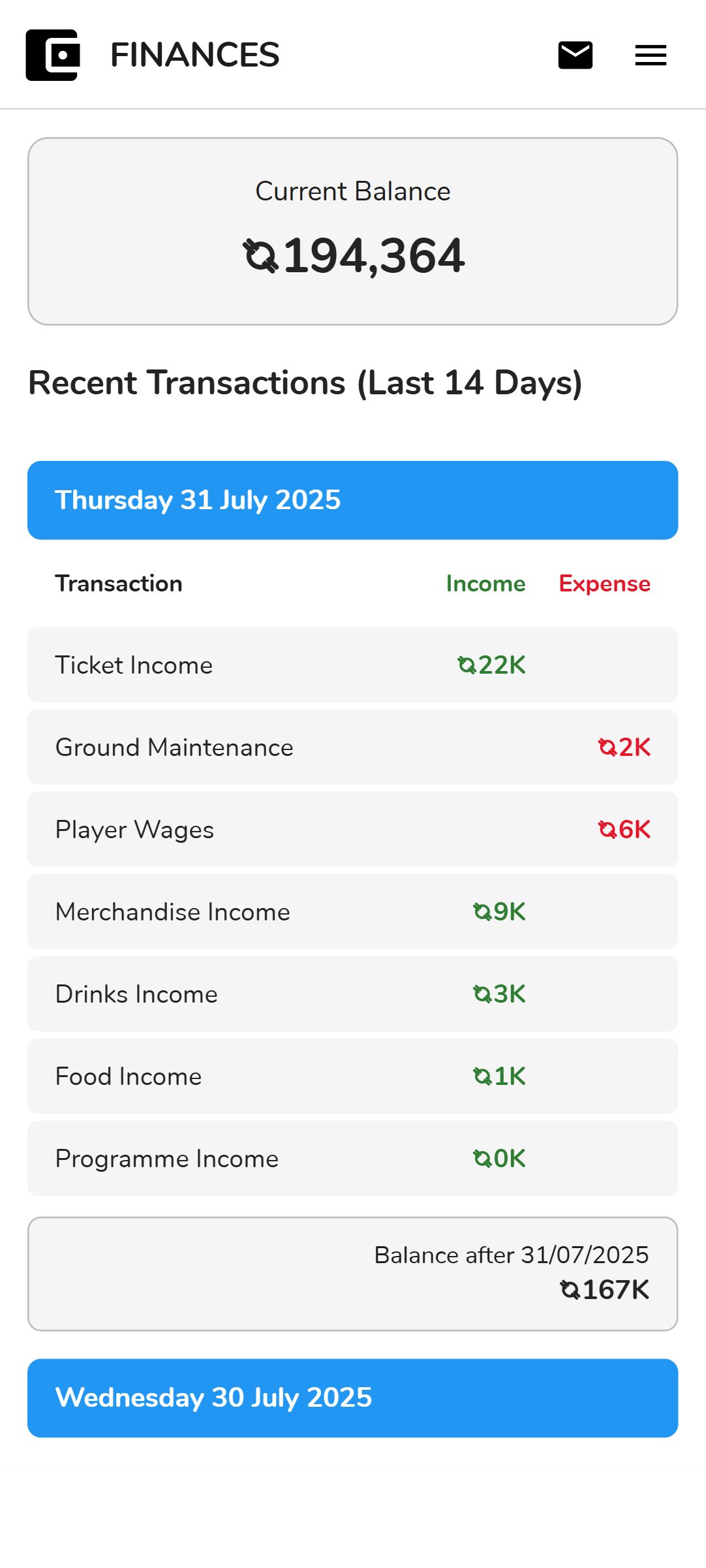
Task: Collapse the Thursday 31 July 2025 section
Action: tap(352, 500)
